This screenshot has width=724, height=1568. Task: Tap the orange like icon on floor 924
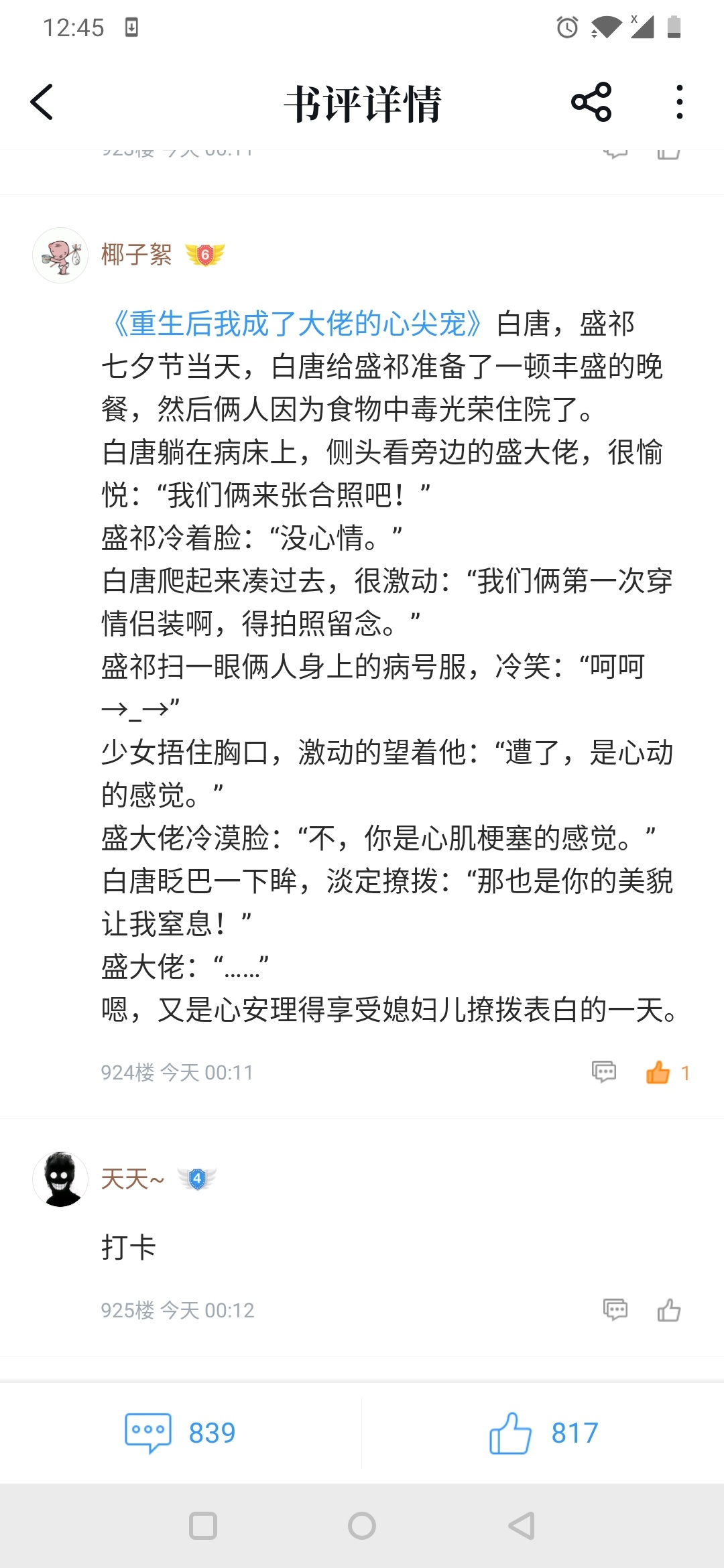click(658, 1072)
